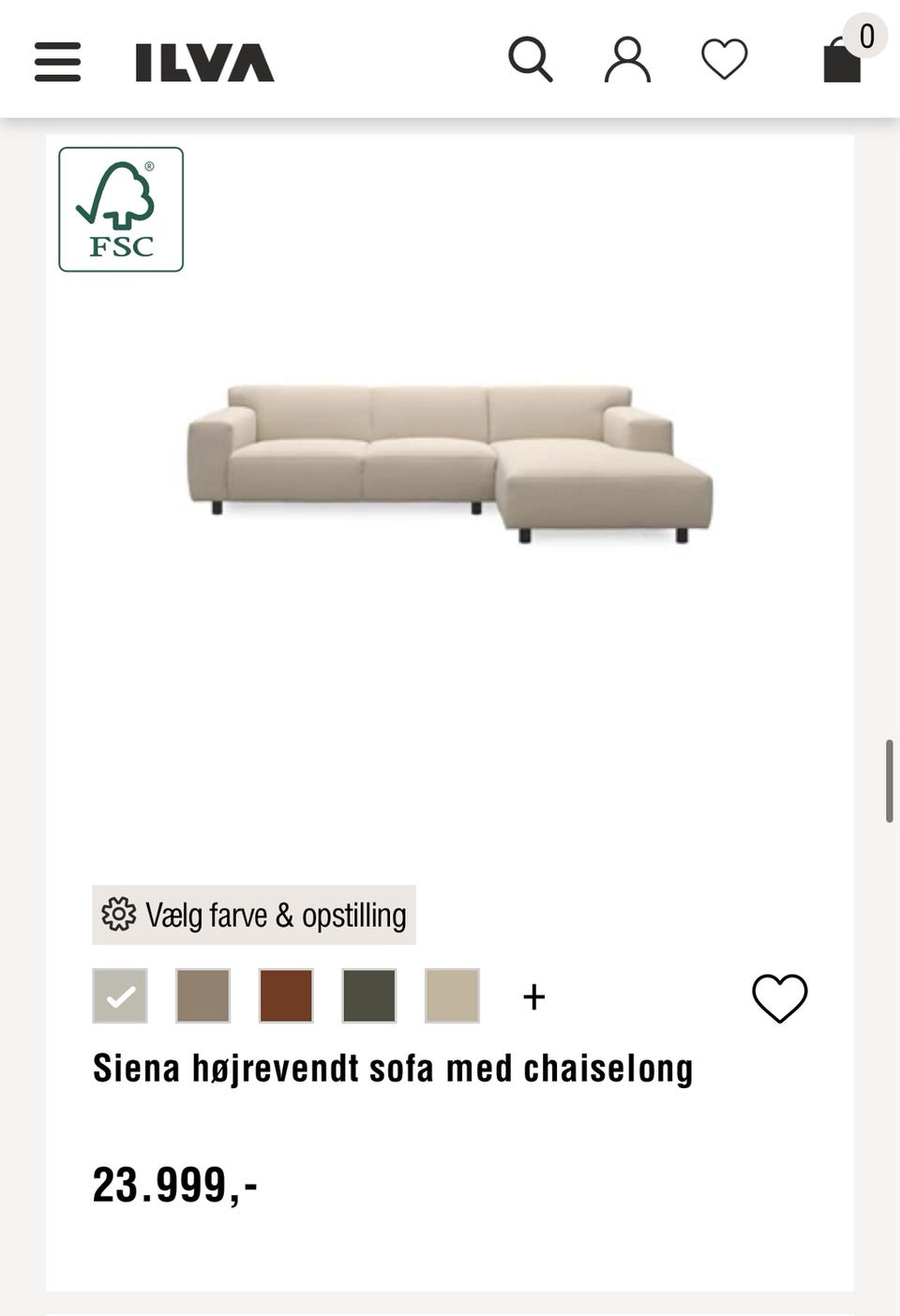
Task: Click the price 23.999,-
Action: tap(176, 1184)
